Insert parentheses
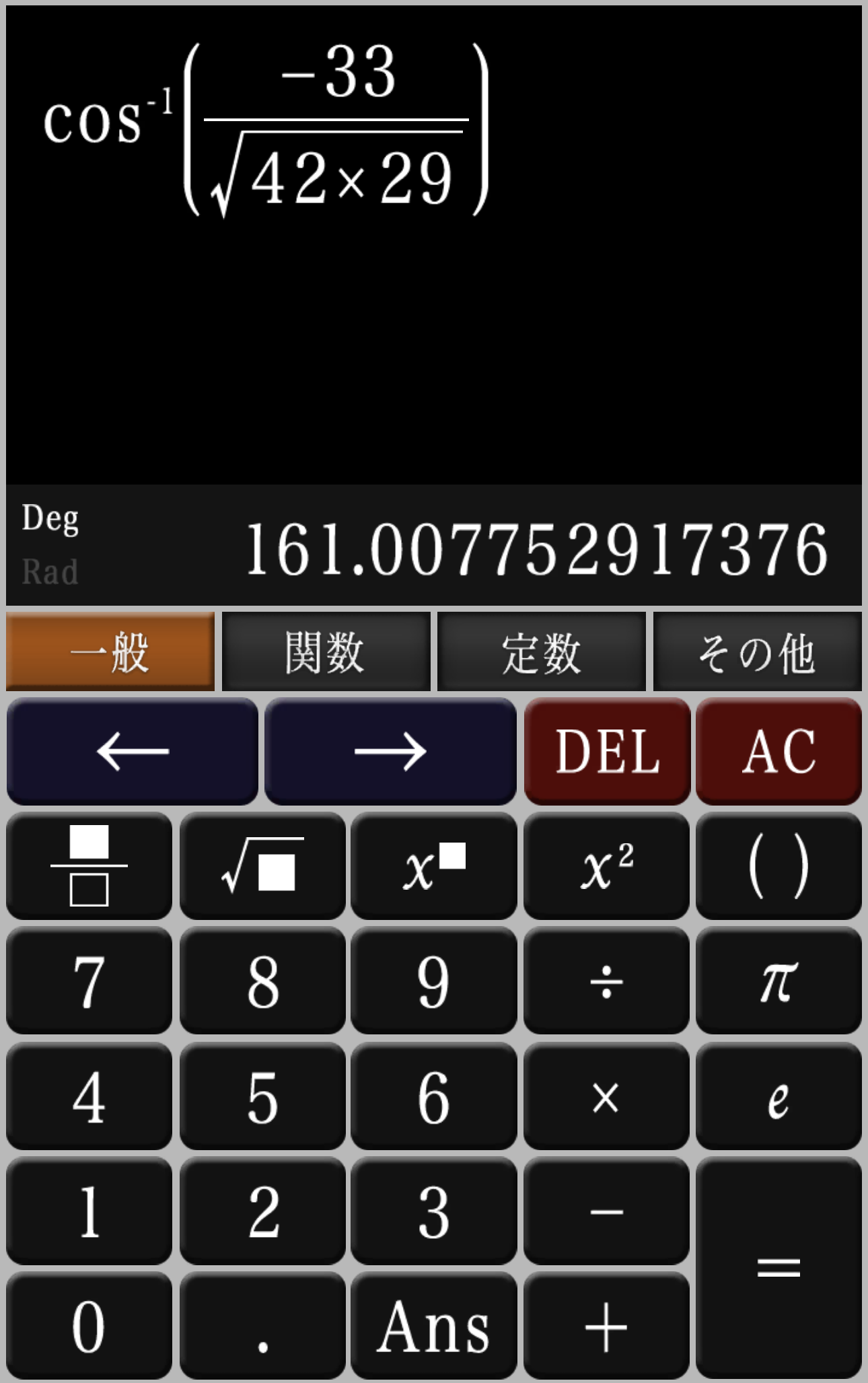This screenshot has width=868, height=1383. click(x=779, y=865)
